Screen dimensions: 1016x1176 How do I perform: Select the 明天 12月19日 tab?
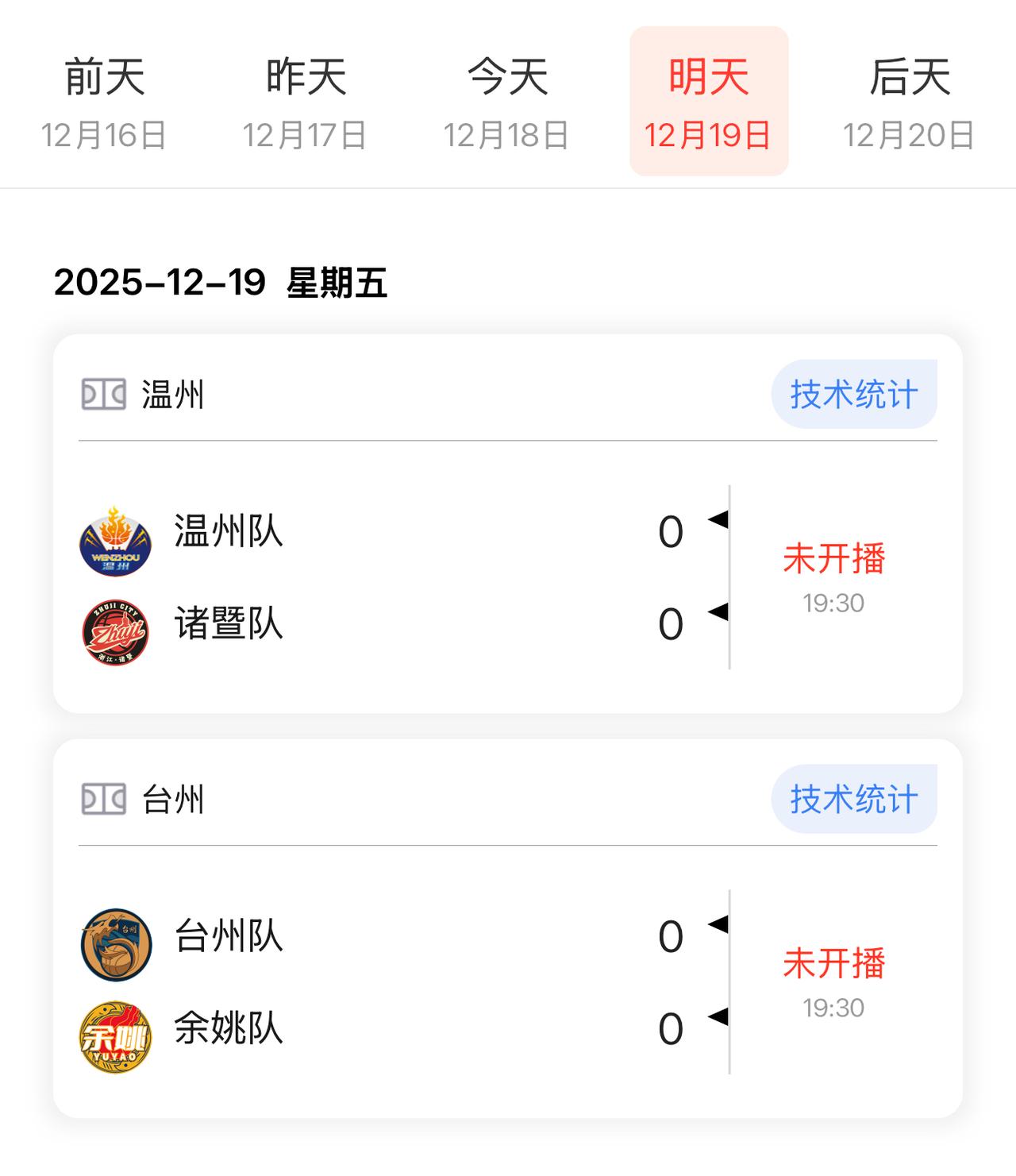708,102
